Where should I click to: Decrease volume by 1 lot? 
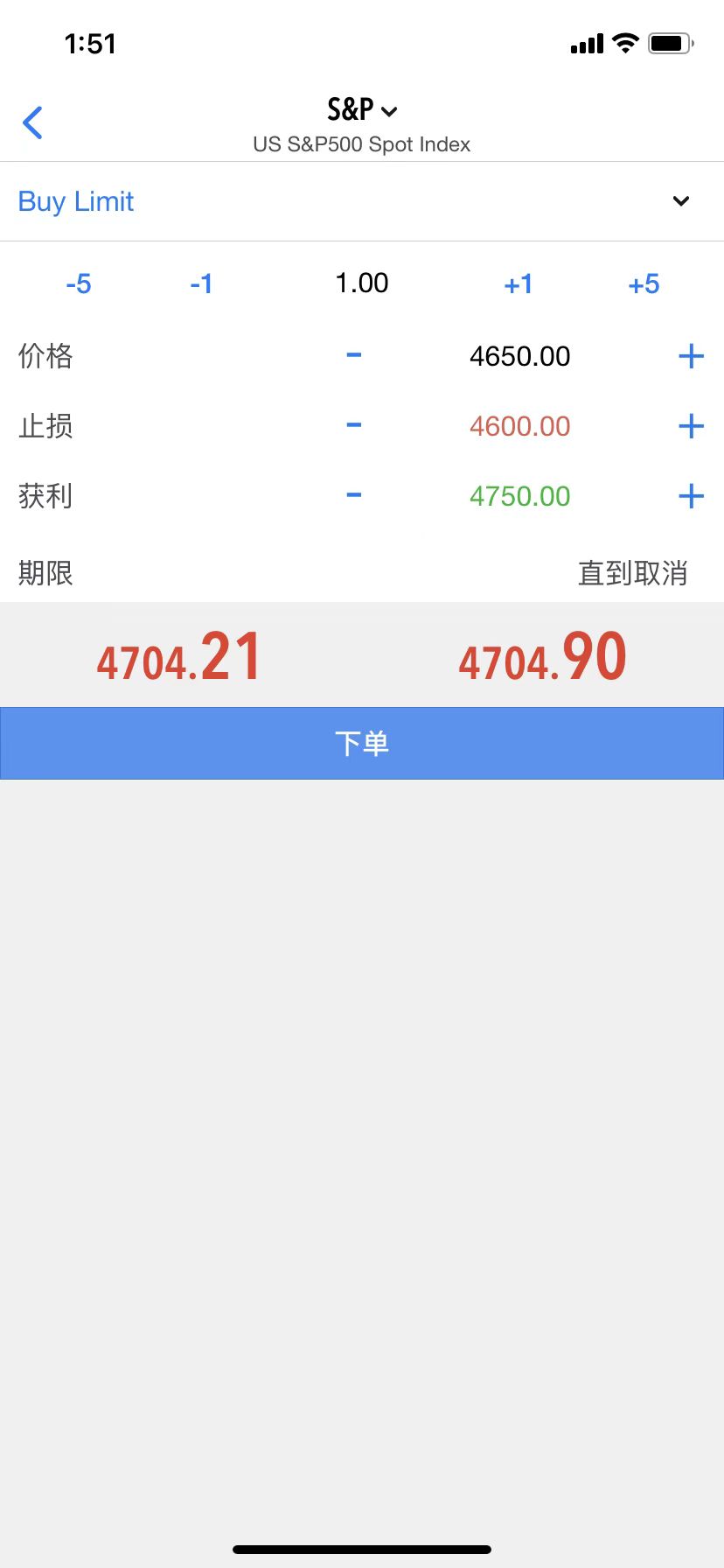pos(201,284)
